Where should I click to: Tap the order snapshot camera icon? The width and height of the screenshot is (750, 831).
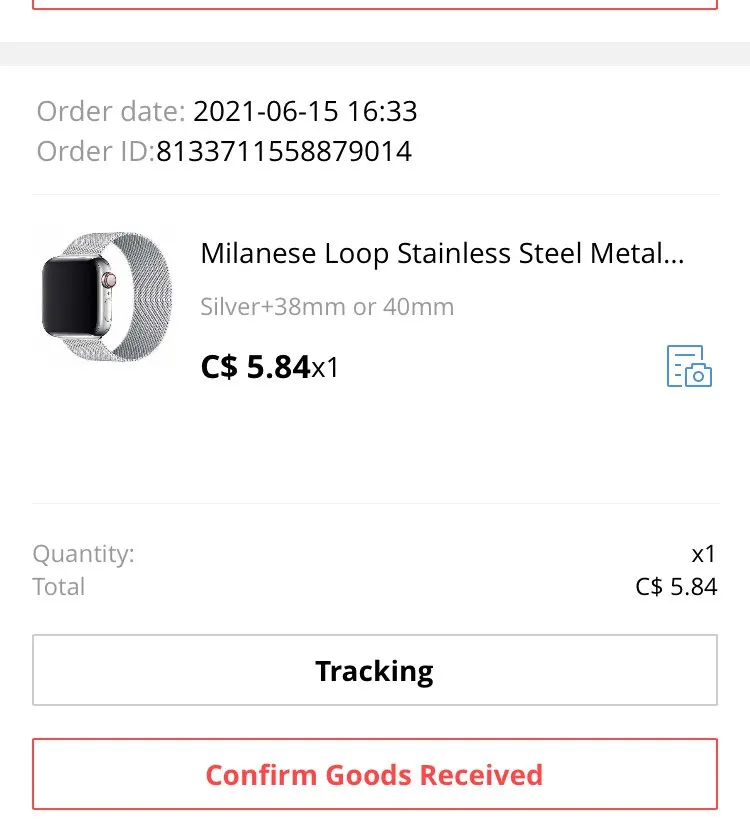pyautogui.click(x=689, y=366)
